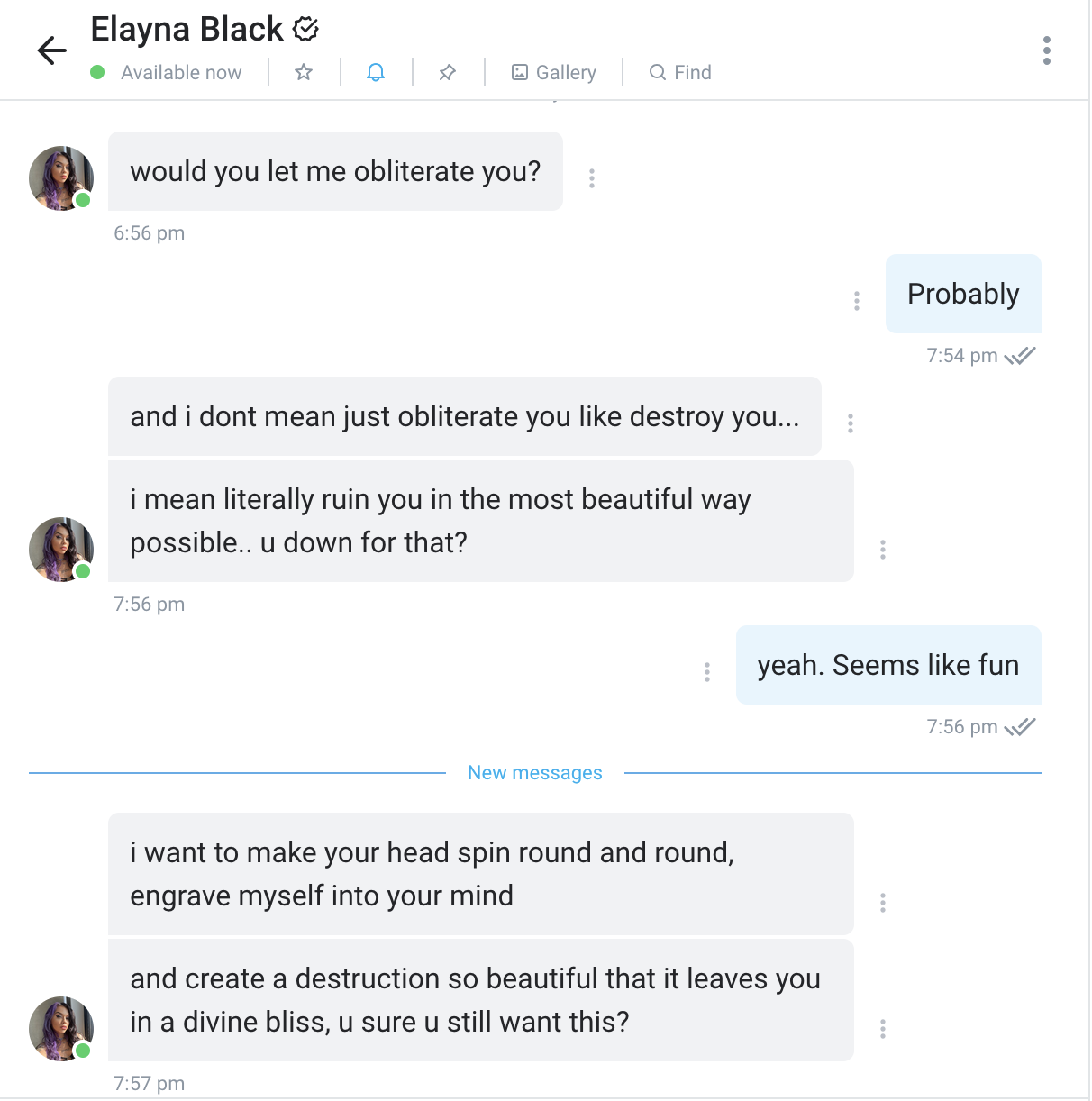The width and height of the screenshot is (1092, 1101).
Task: Open options for 'and i dont mean' message
Action: [x=850, y=423]
